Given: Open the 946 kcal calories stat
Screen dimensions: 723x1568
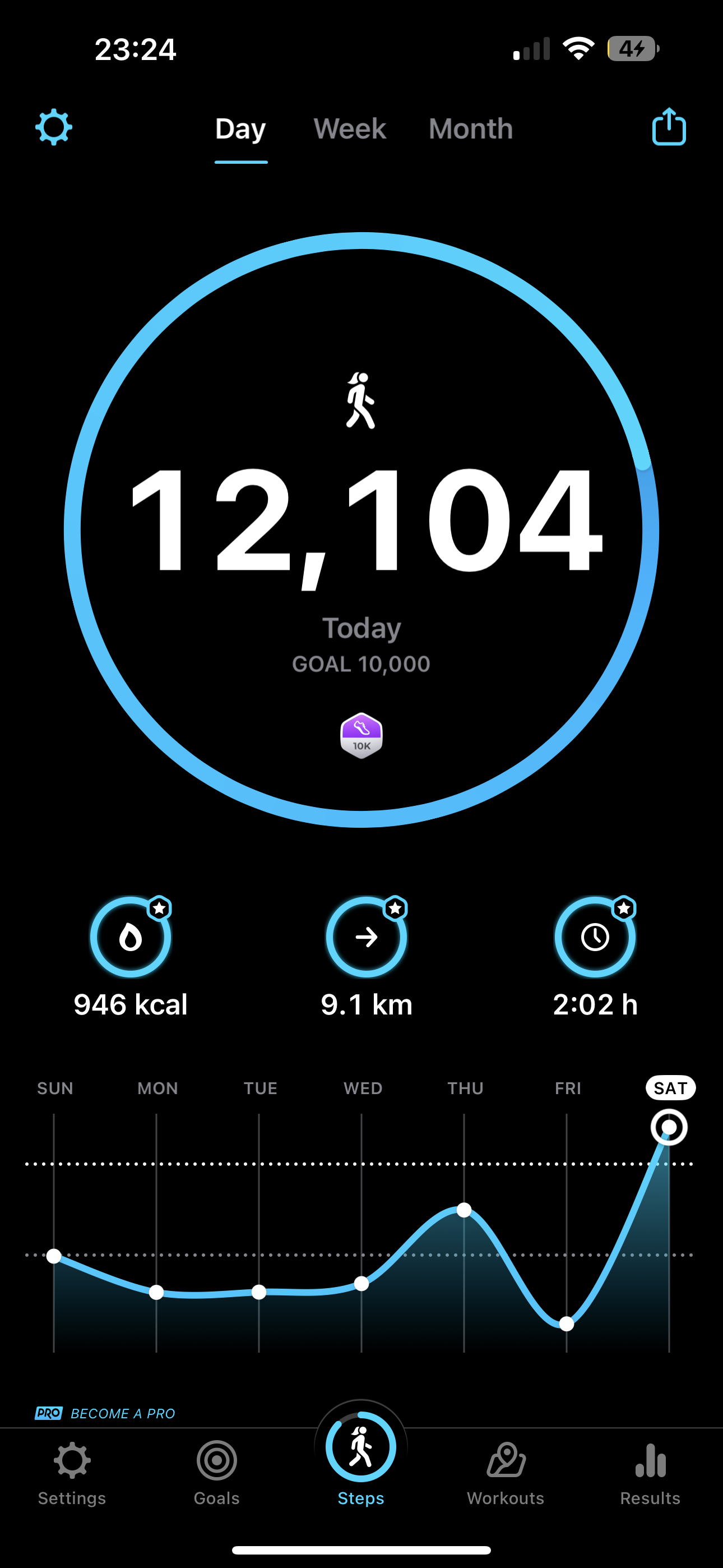Looking at the screenshot, I should [x=130, y=957].
